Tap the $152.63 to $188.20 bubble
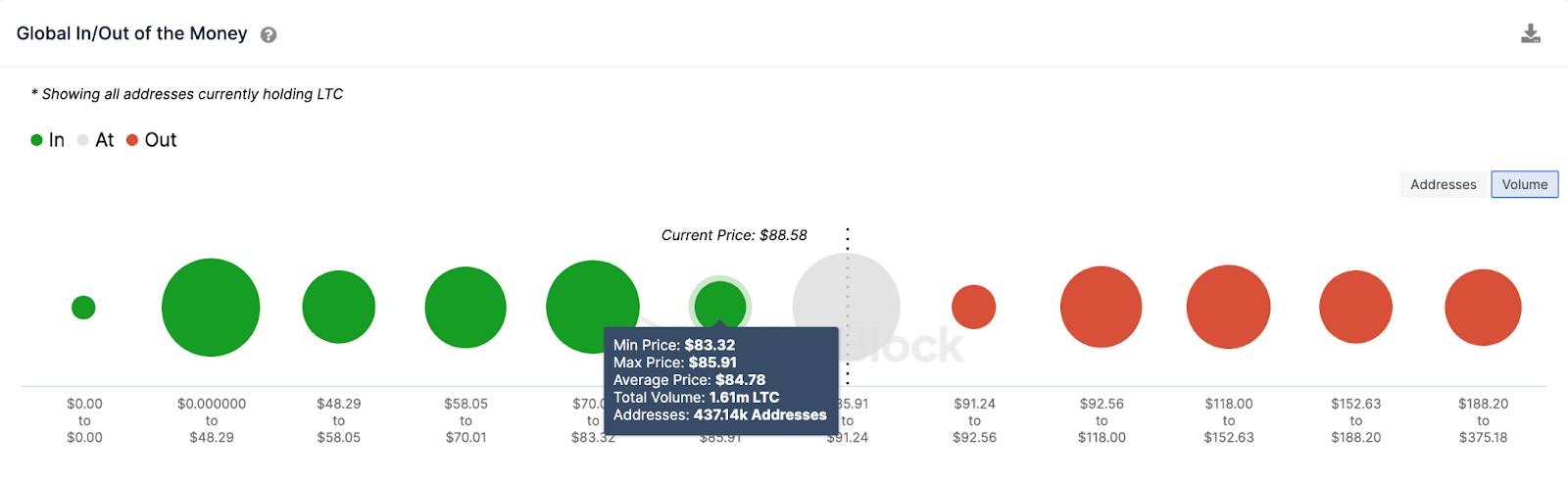 (x=1355, y=308)
